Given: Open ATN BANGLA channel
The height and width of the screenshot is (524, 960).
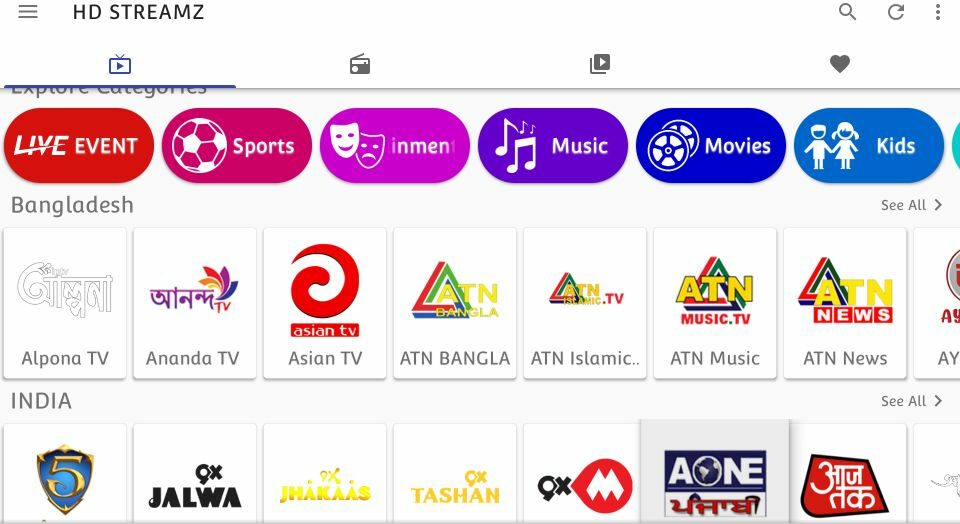Looking at the screenshot, I should pos(455,303).
